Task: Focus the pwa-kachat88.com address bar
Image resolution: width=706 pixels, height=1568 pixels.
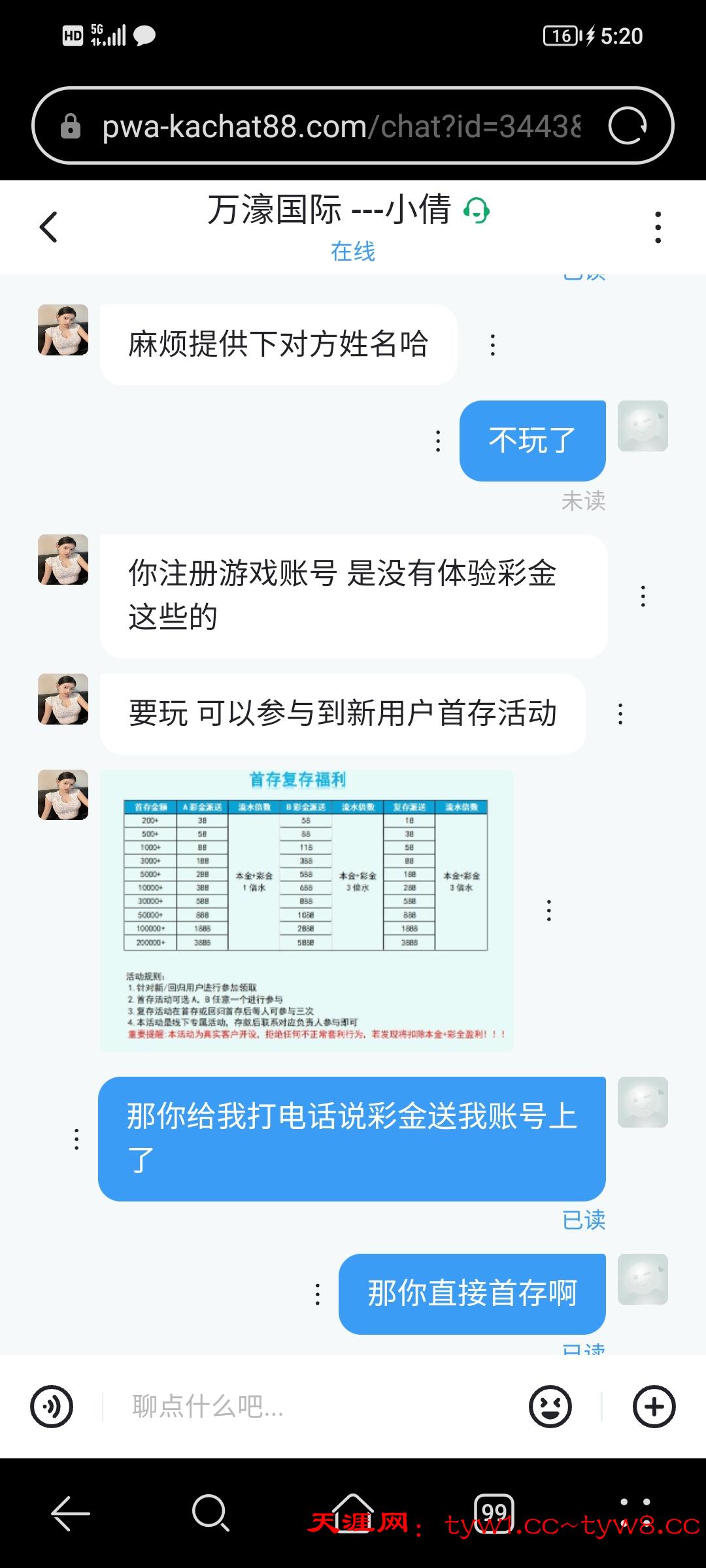Action: pos(340,126)
